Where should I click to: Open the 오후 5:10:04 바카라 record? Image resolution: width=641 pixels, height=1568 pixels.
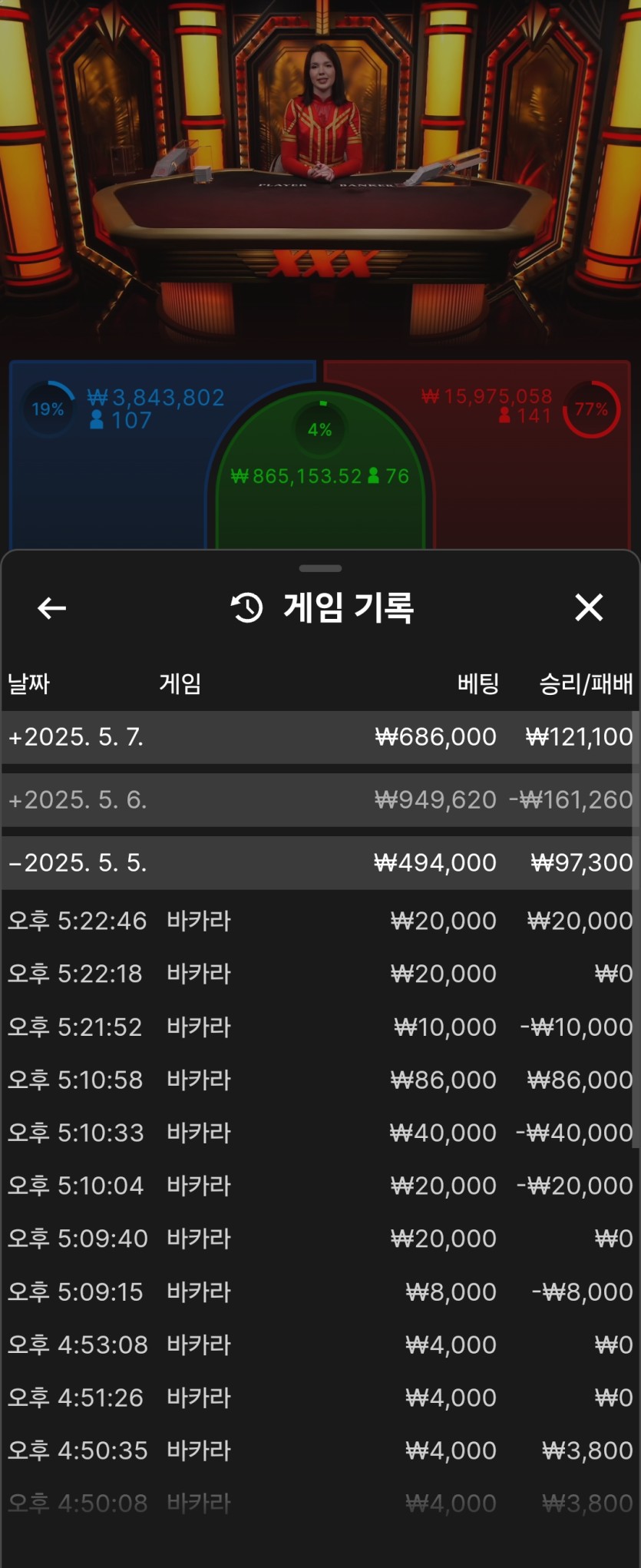point(319,1186)
